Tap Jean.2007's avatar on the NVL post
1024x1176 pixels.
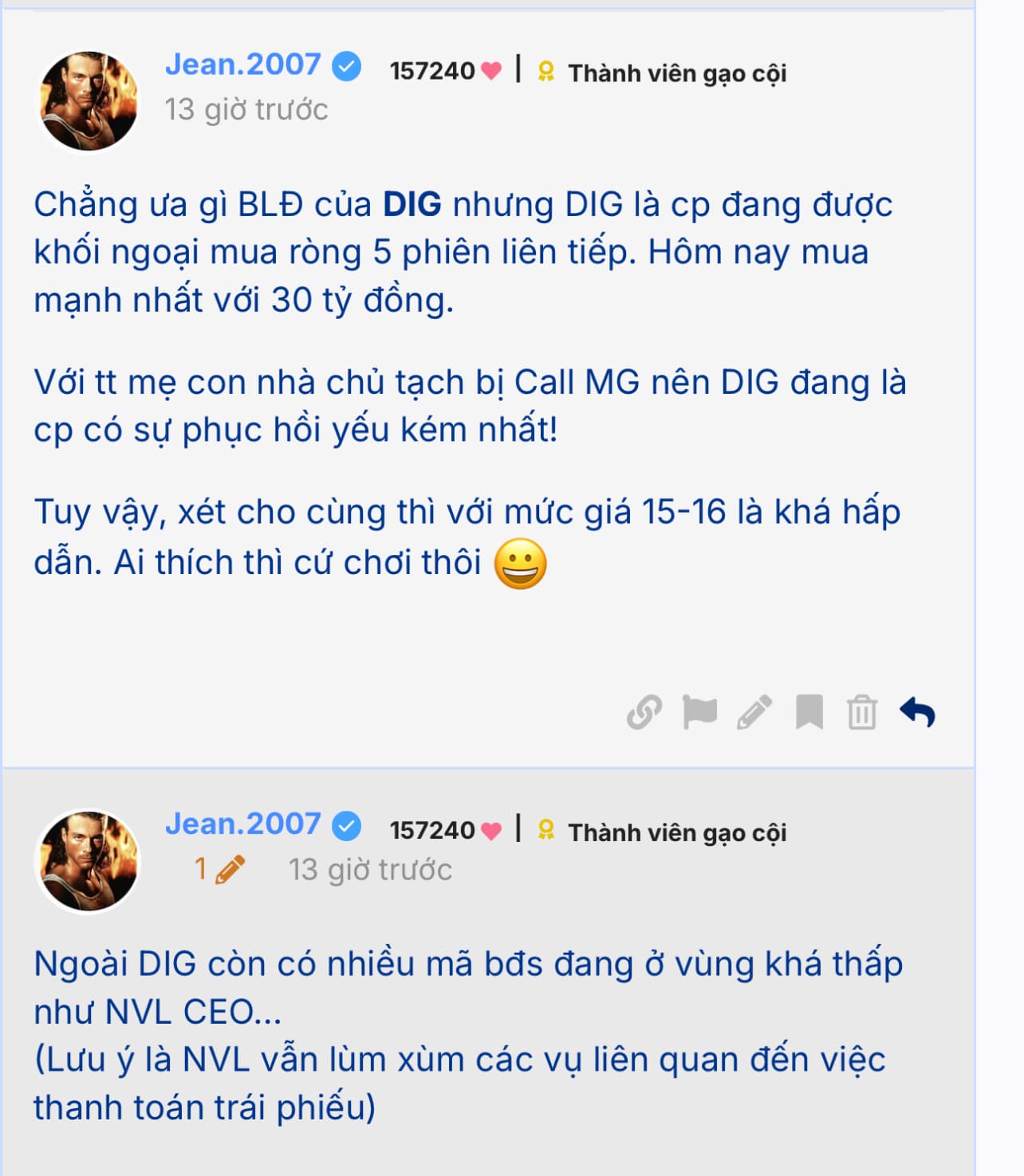(88, 861)
